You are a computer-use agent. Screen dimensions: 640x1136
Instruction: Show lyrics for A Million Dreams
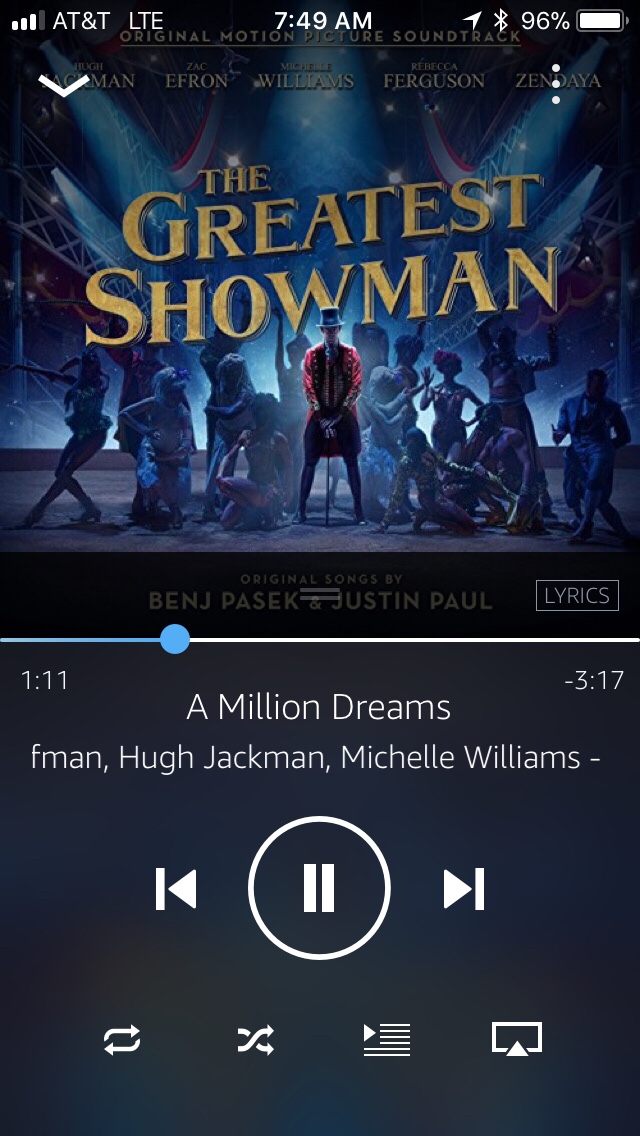pos(576,596)
